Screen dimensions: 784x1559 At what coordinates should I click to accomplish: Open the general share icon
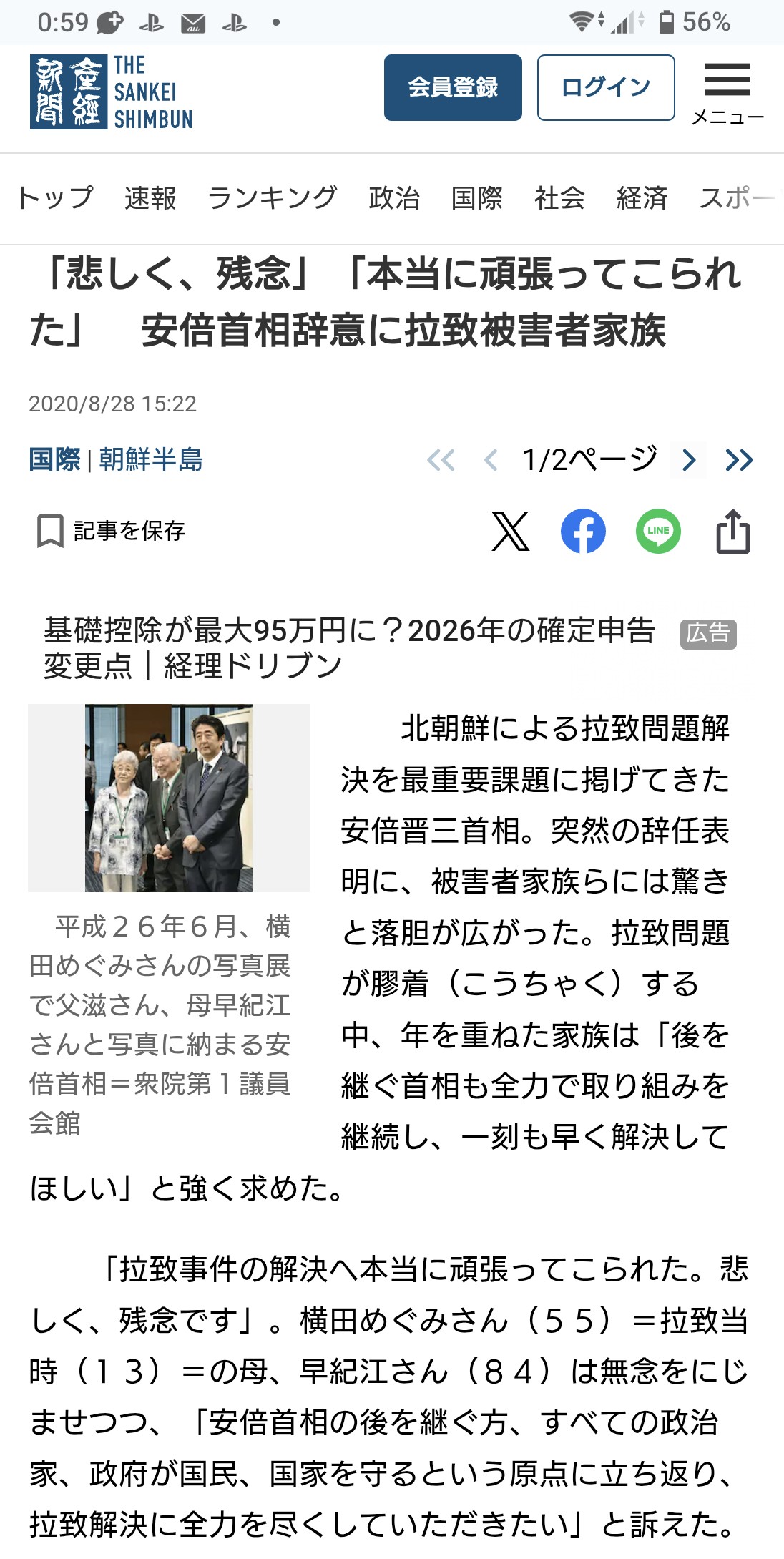[x=733, y=532]
